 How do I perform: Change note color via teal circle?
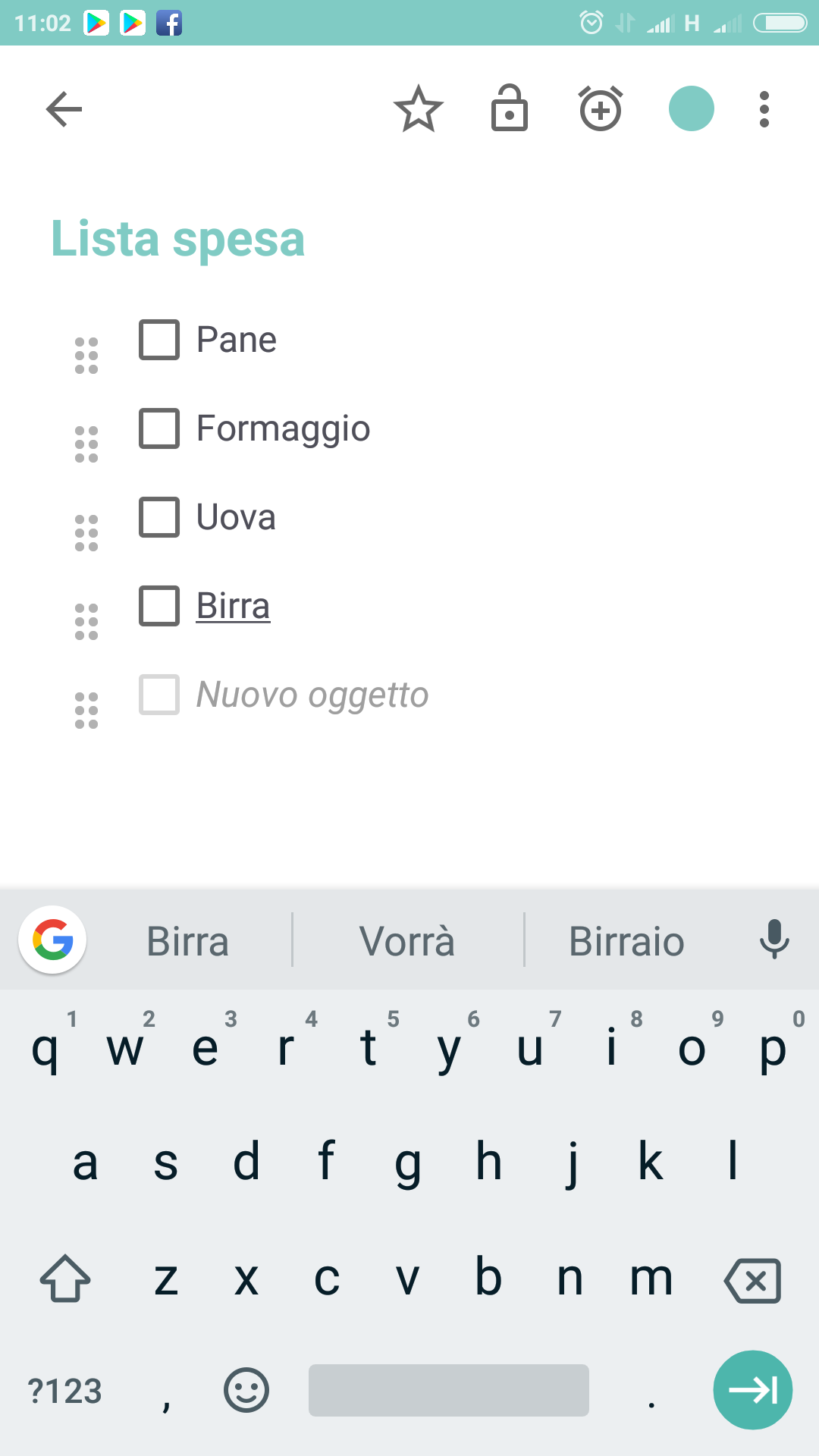tap(692, 108)
